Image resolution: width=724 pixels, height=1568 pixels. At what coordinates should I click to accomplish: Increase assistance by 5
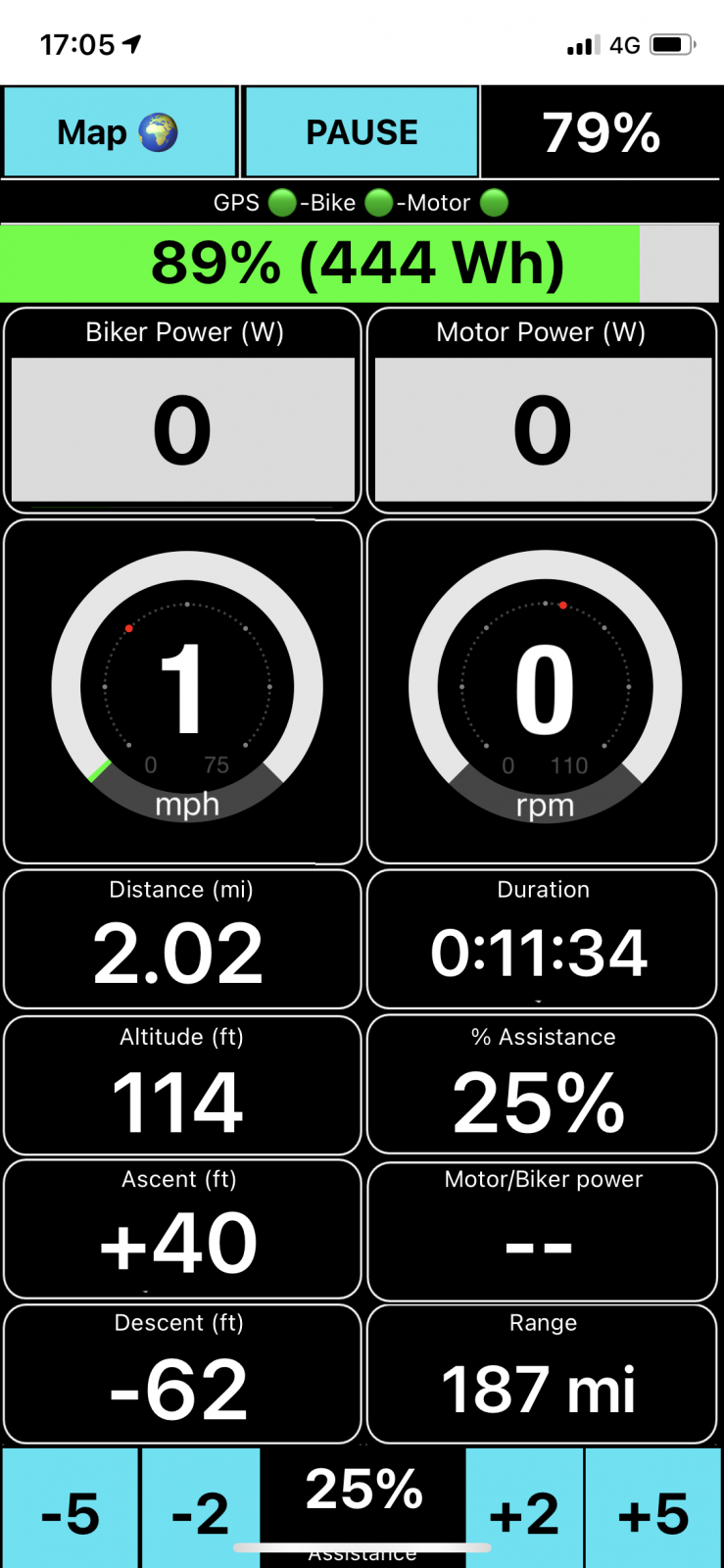tap(653, 1509)
